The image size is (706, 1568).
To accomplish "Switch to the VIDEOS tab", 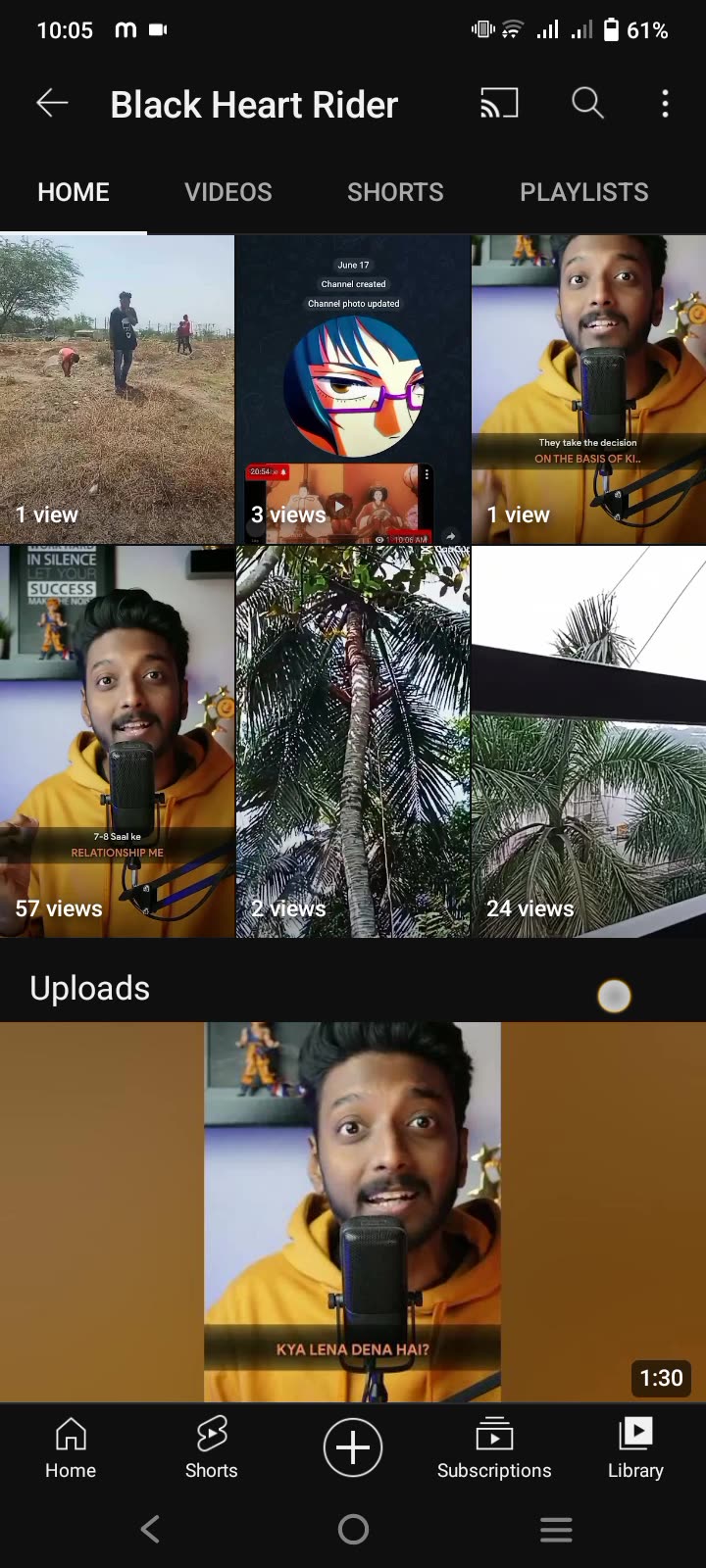I will click(x=227, y=192).
